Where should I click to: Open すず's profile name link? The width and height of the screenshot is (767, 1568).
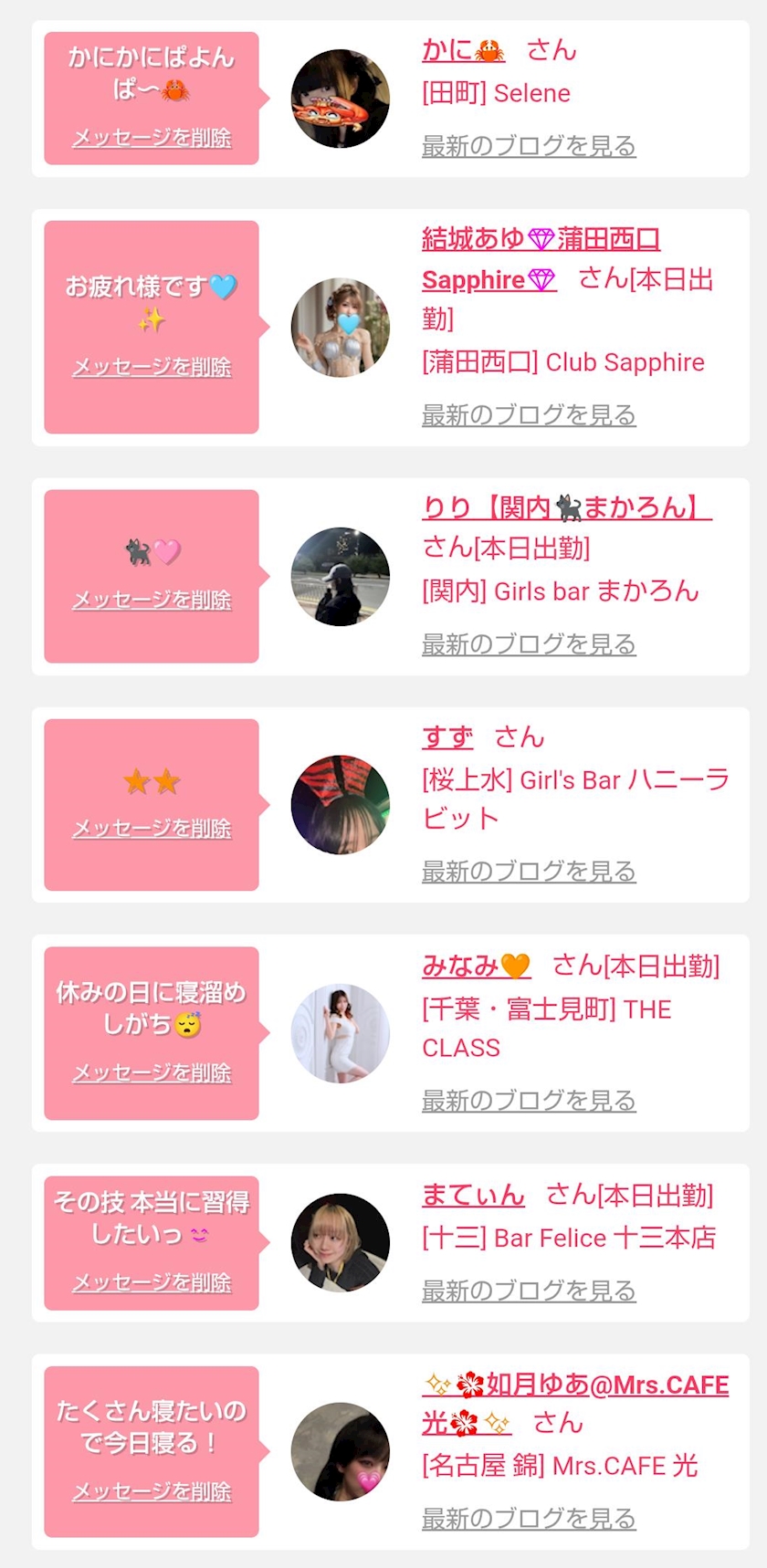447,737
